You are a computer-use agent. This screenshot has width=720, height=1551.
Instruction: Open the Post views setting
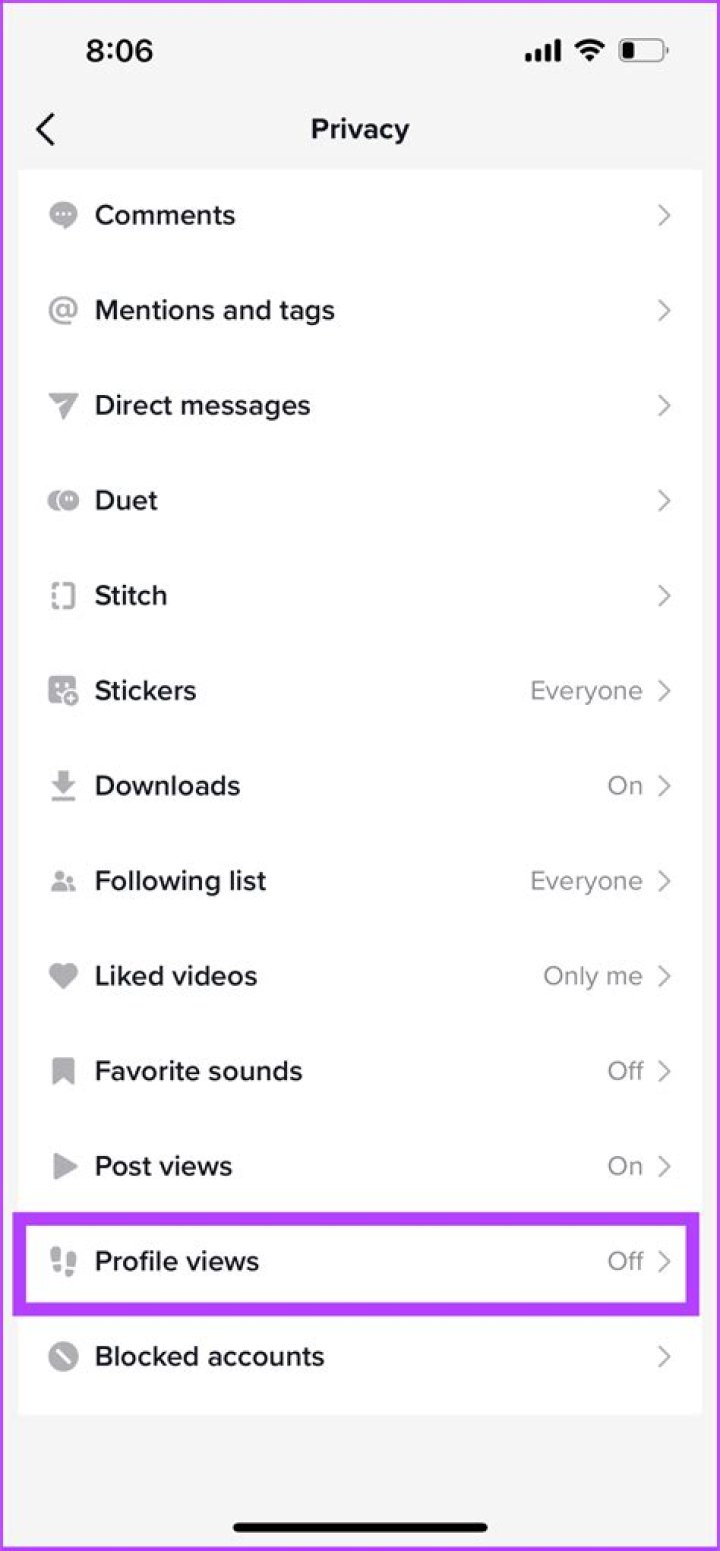coord(358,1166)
